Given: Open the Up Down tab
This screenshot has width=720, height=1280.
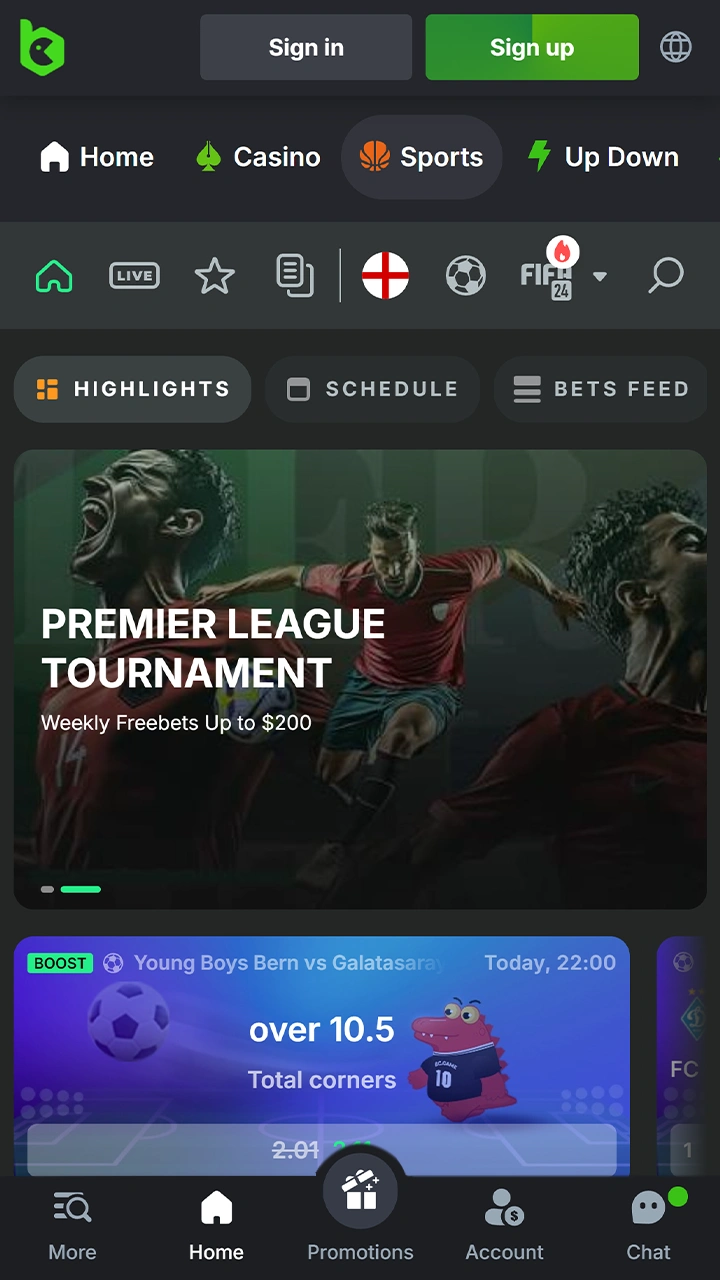Looking at the screenshot, I should click(x=602, y=157).
